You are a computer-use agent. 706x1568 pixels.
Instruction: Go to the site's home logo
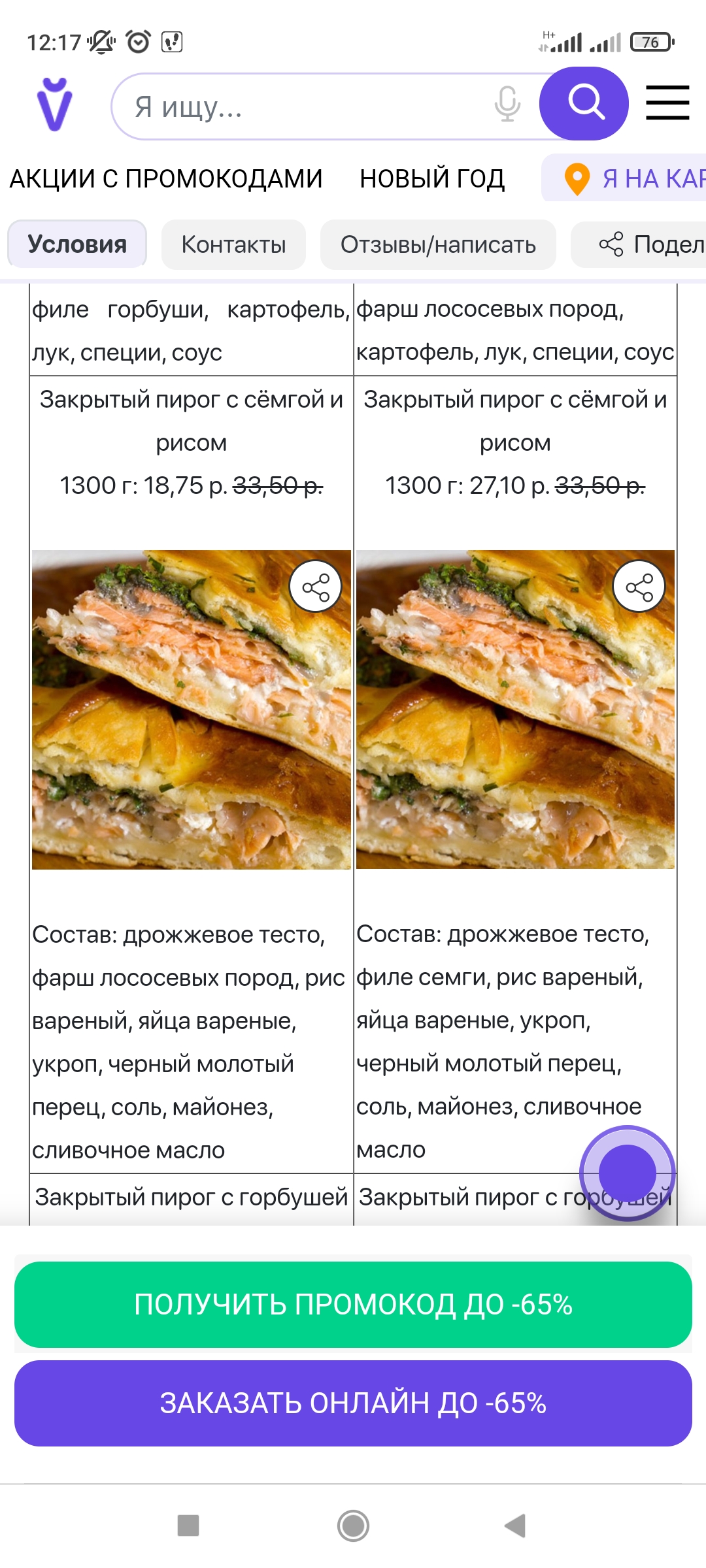(x=54, y=105)
